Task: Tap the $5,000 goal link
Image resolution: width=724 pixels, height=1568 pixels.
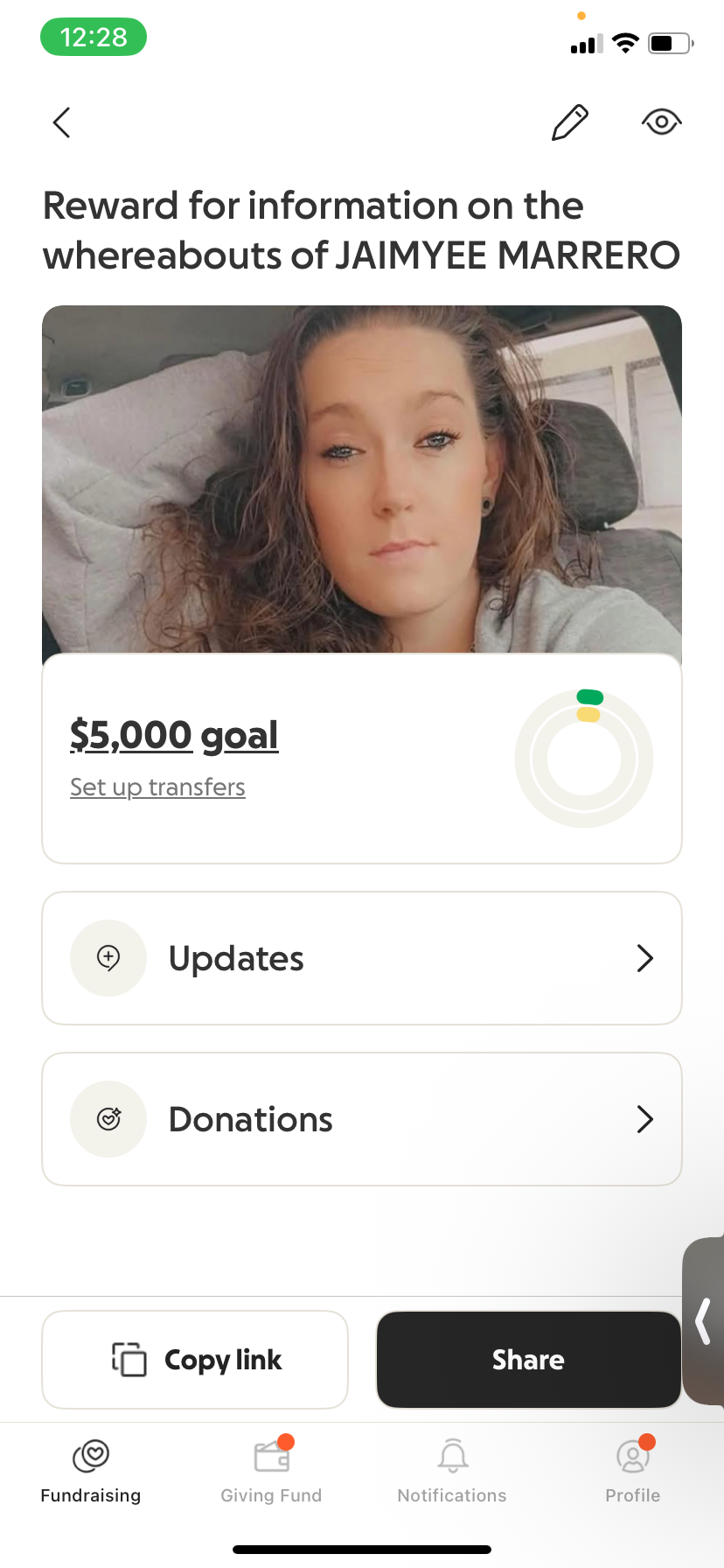Action: [174, 735]
